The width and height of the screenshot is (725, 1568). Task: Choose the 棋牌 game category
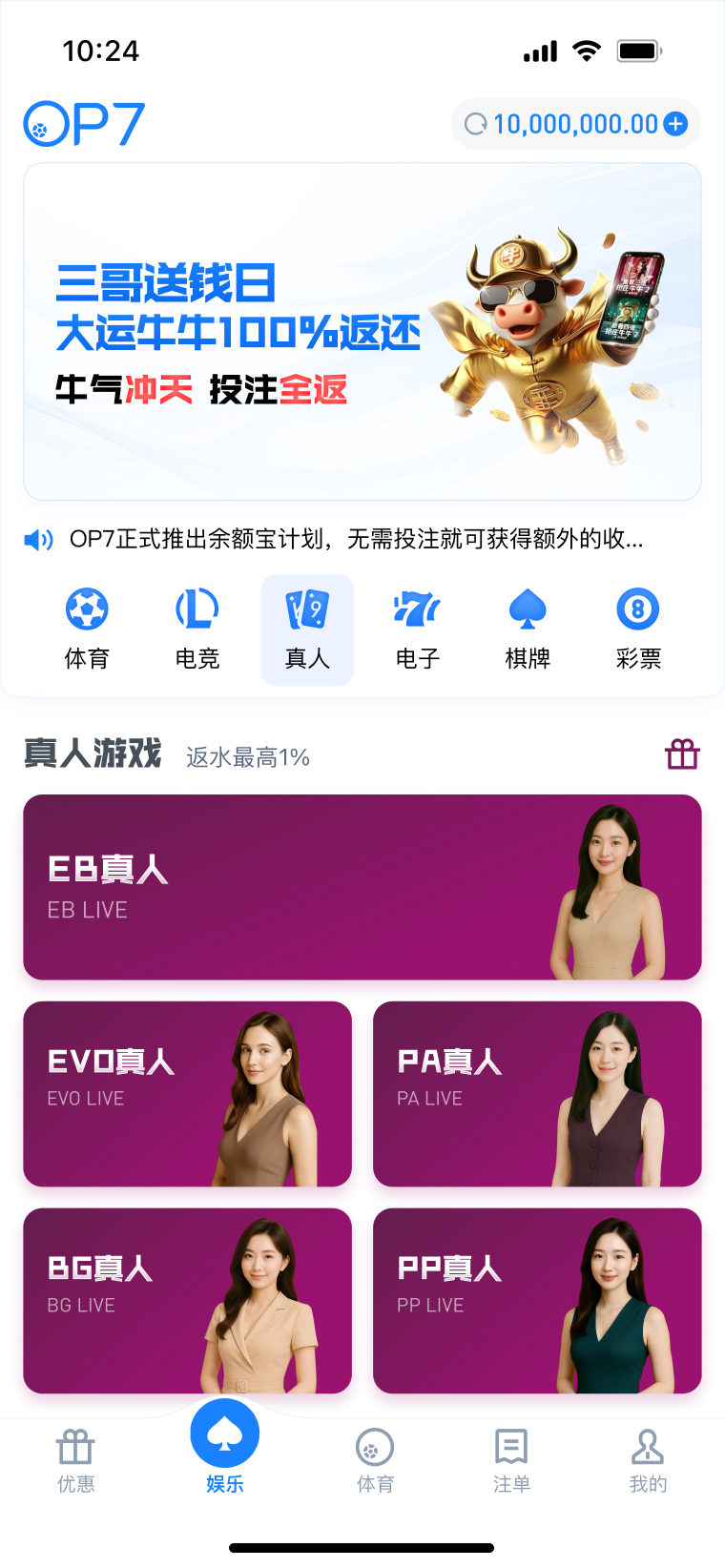click(x=528, y=629)
